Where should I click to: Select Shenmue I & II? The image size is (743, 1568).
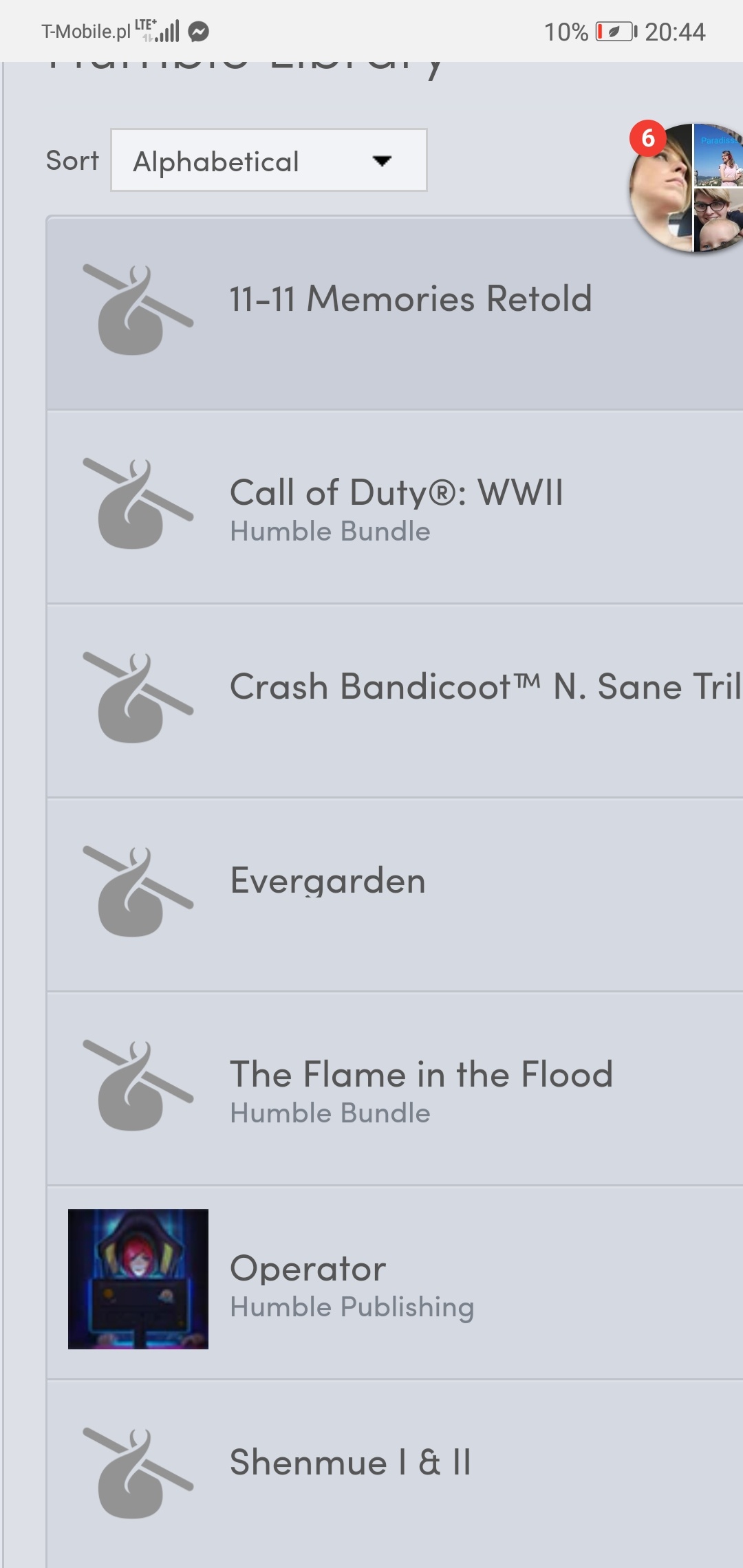[x=395, y=1474]
